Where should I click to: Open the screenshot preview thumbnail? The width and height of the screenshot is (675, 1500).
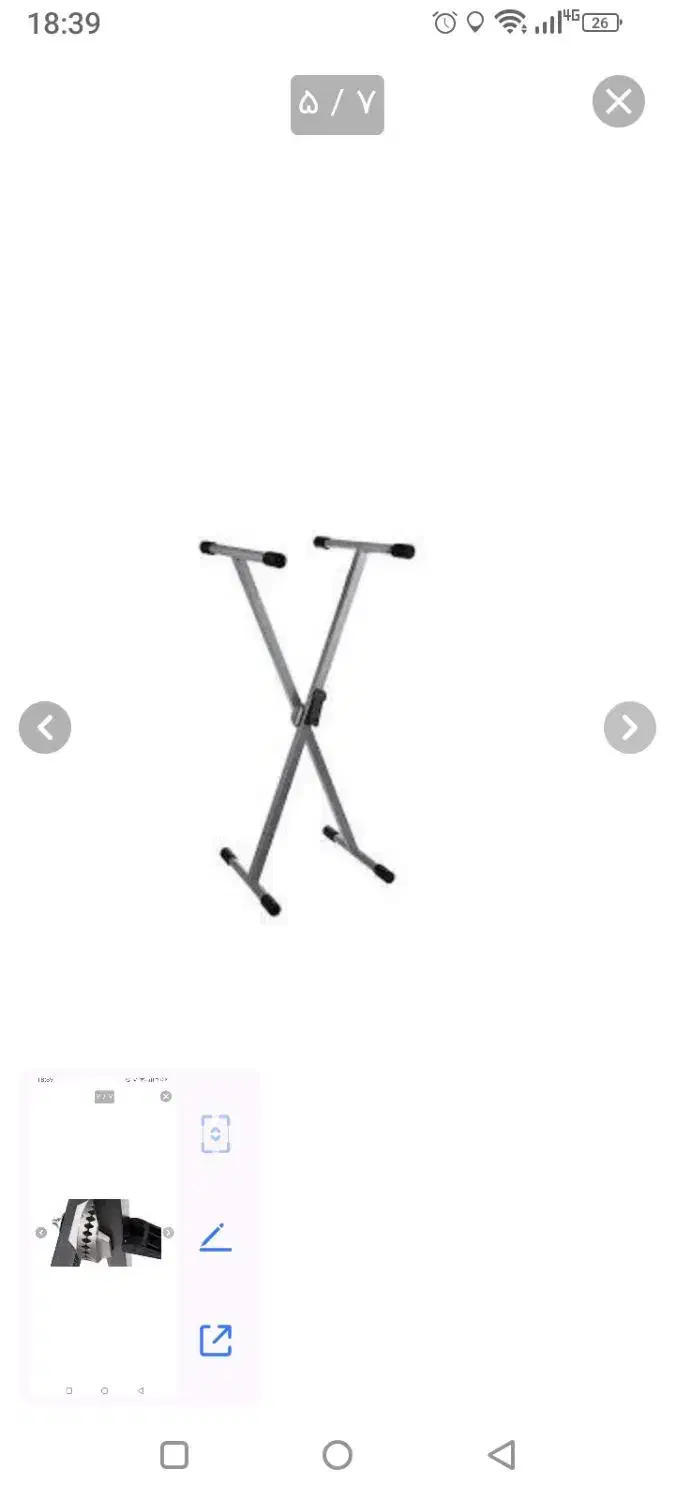tap(104, 1235)
